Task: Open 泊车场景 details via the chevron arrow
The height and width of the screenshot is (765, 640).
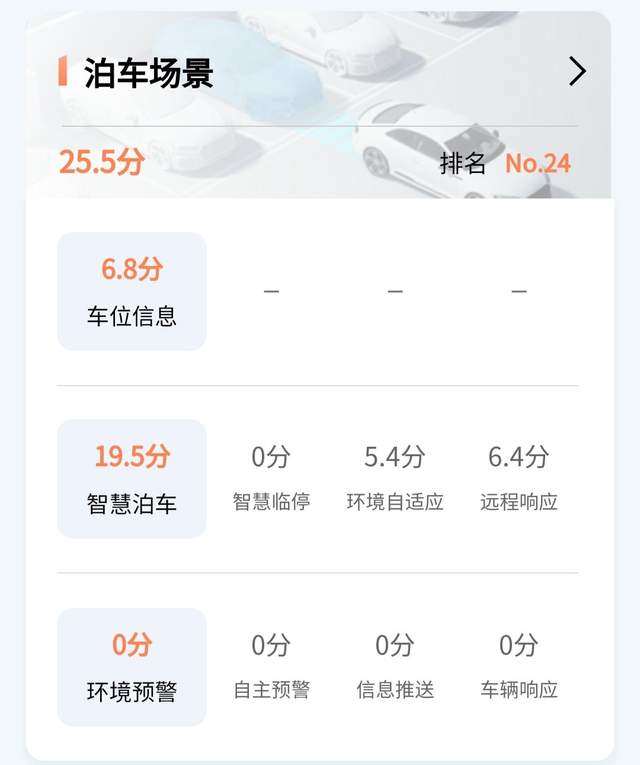Action: [x=577, y=71]
